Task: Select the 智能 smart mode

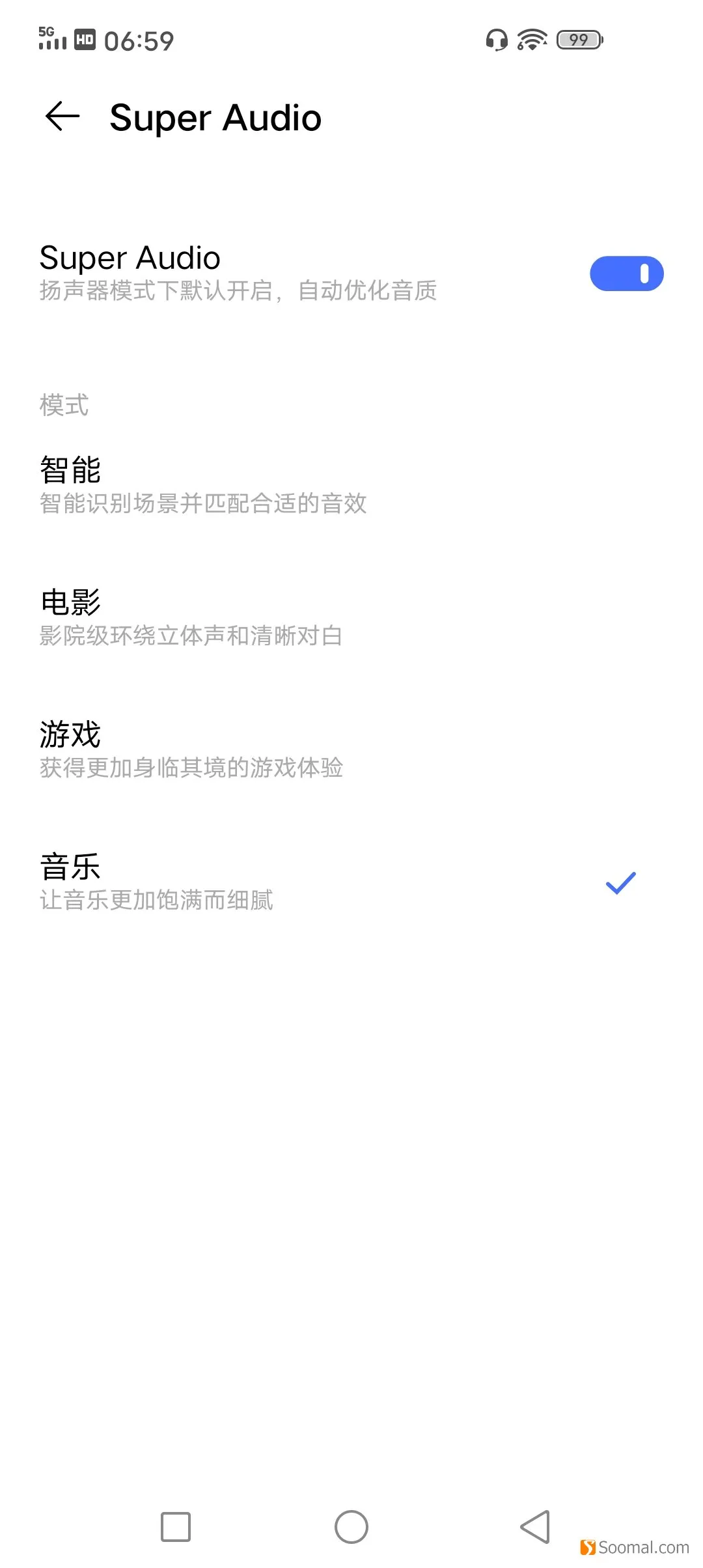Action: [x=351, y=485]
